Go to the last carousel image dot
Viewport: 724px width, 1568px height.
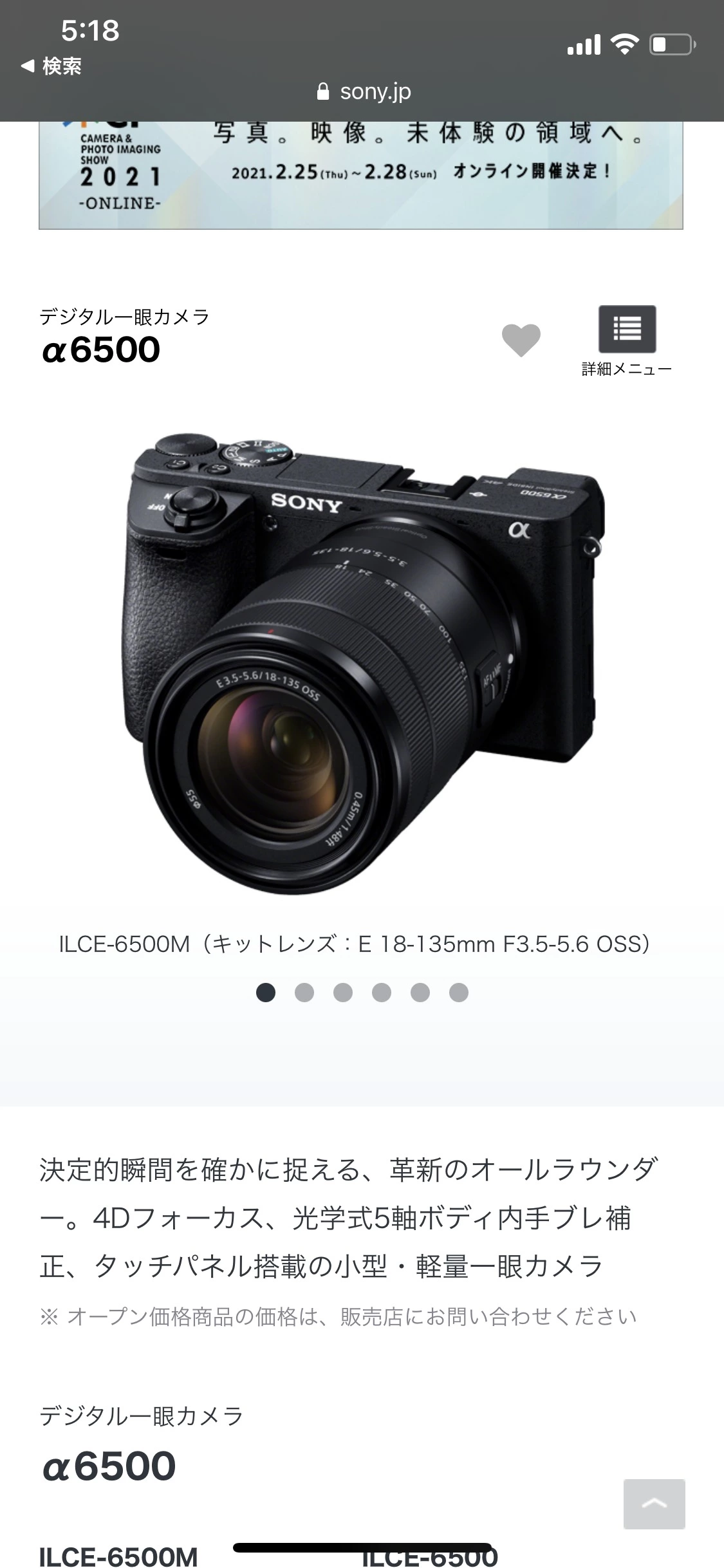pos(459,993)
